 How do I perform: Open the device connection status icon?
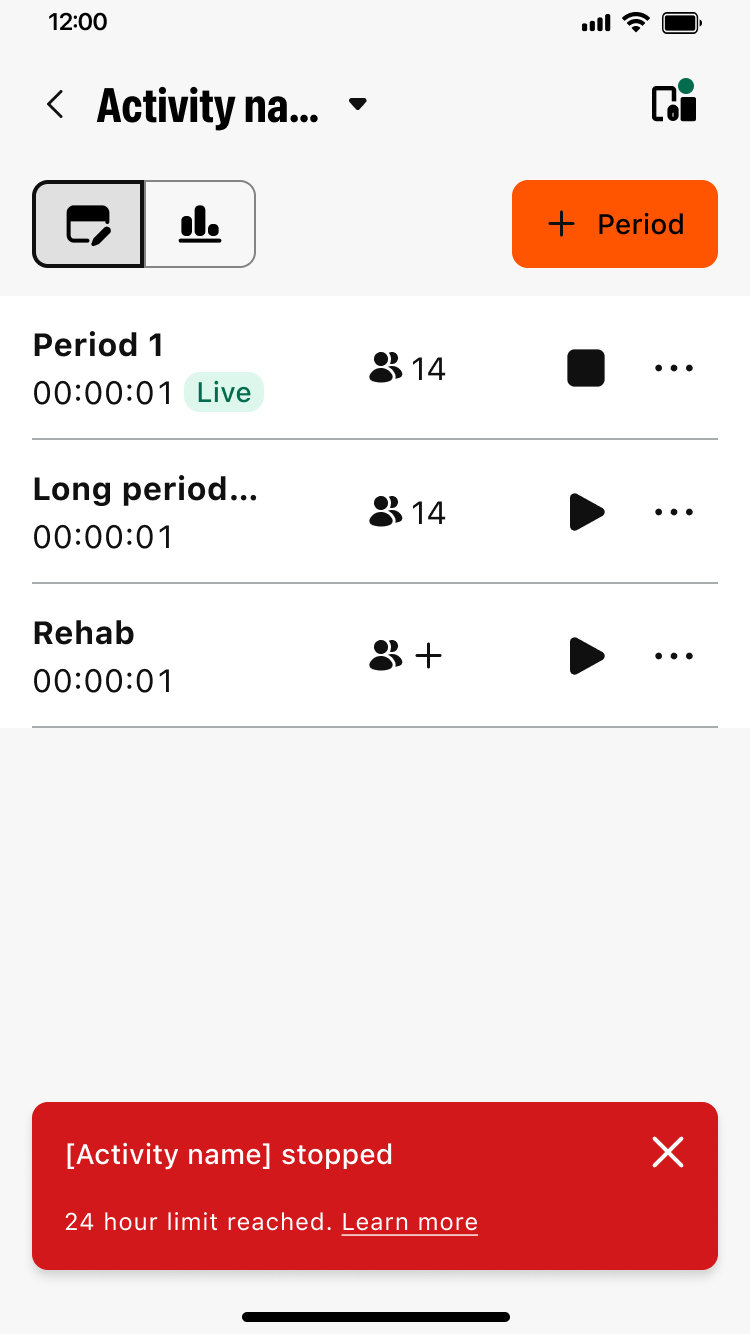point(674,103)
